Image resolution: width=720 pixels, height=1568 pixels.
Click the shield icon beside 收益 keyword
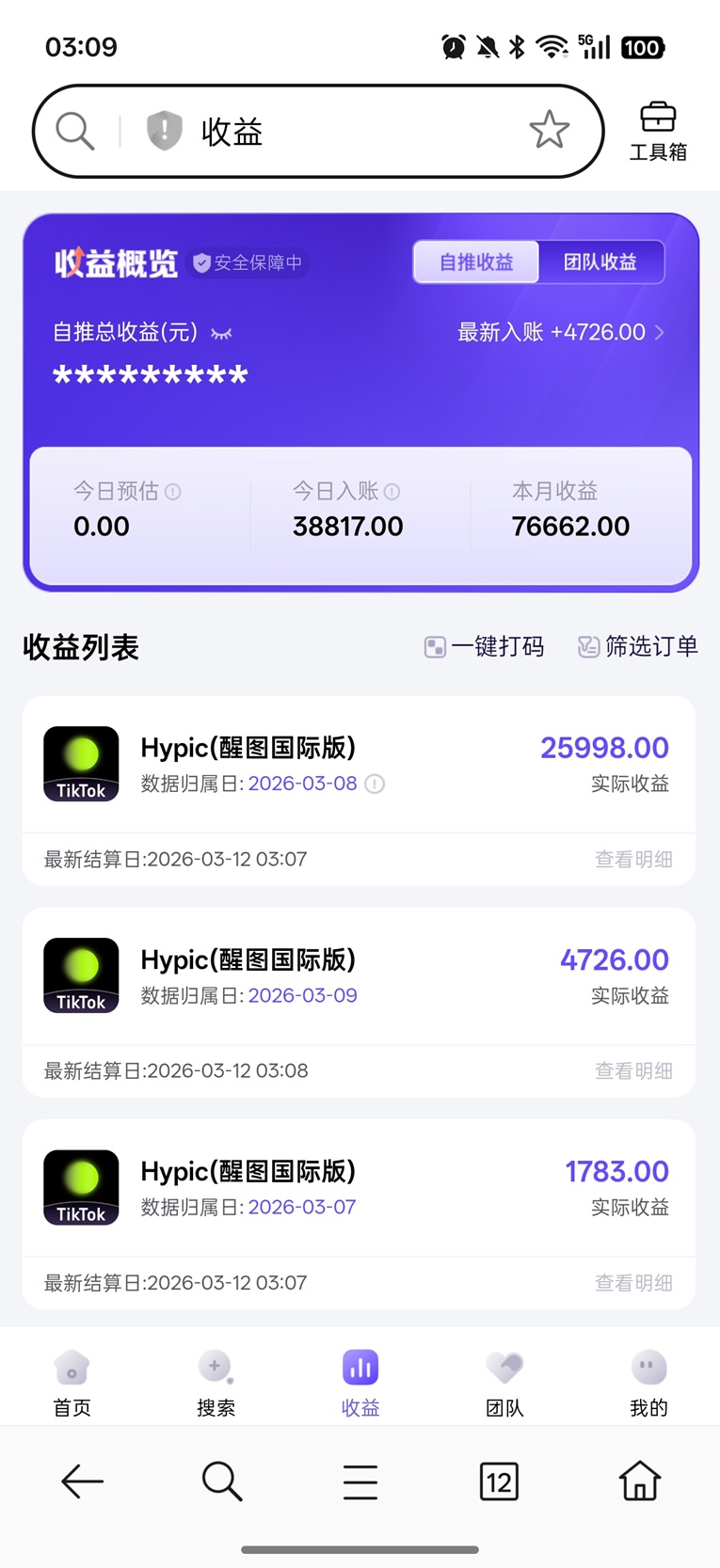click(x=164, y=131)
